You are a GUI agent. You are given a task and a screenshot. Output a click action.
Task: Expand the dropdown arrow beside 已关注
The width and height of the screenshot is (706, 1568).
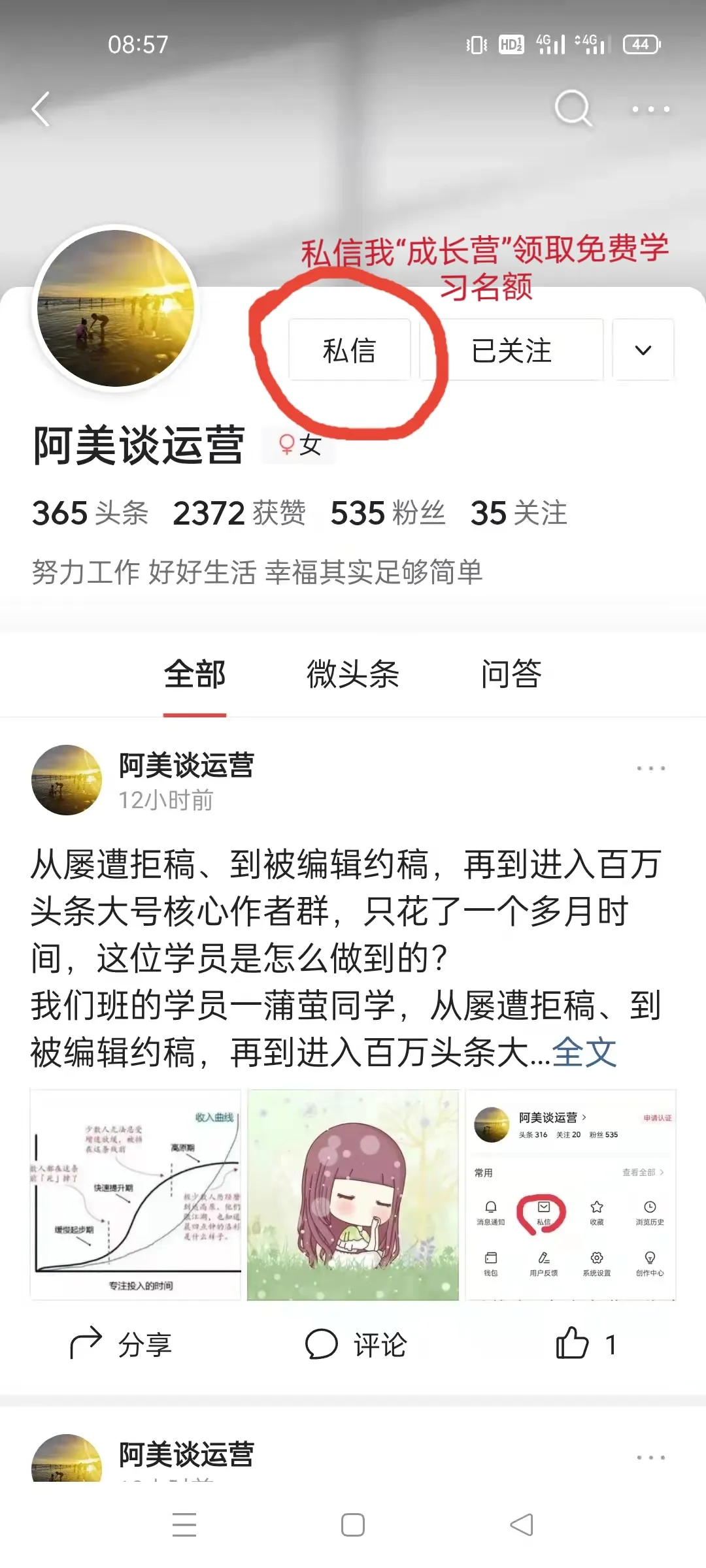643,350
